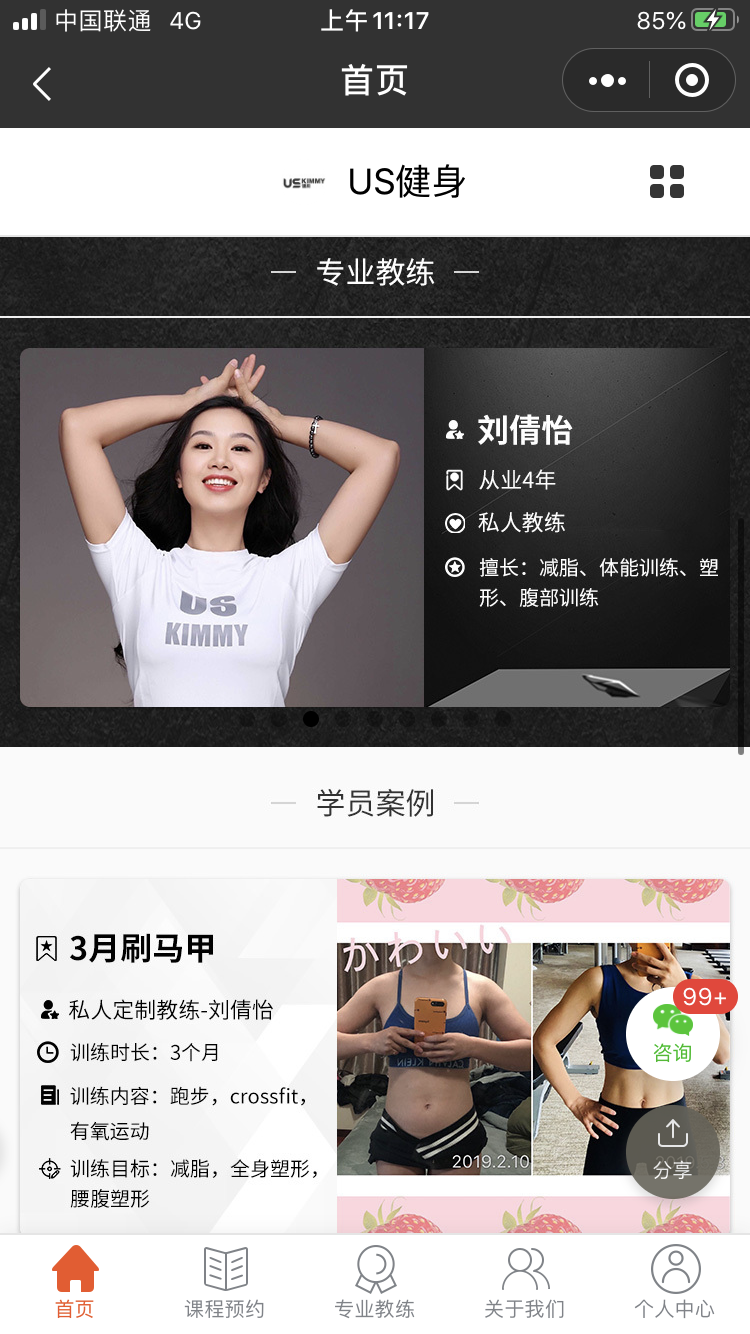The width and height of the screenshot is (750, 1334).
Task: Close the mini program with the circle button
Action: coord(691,81)
